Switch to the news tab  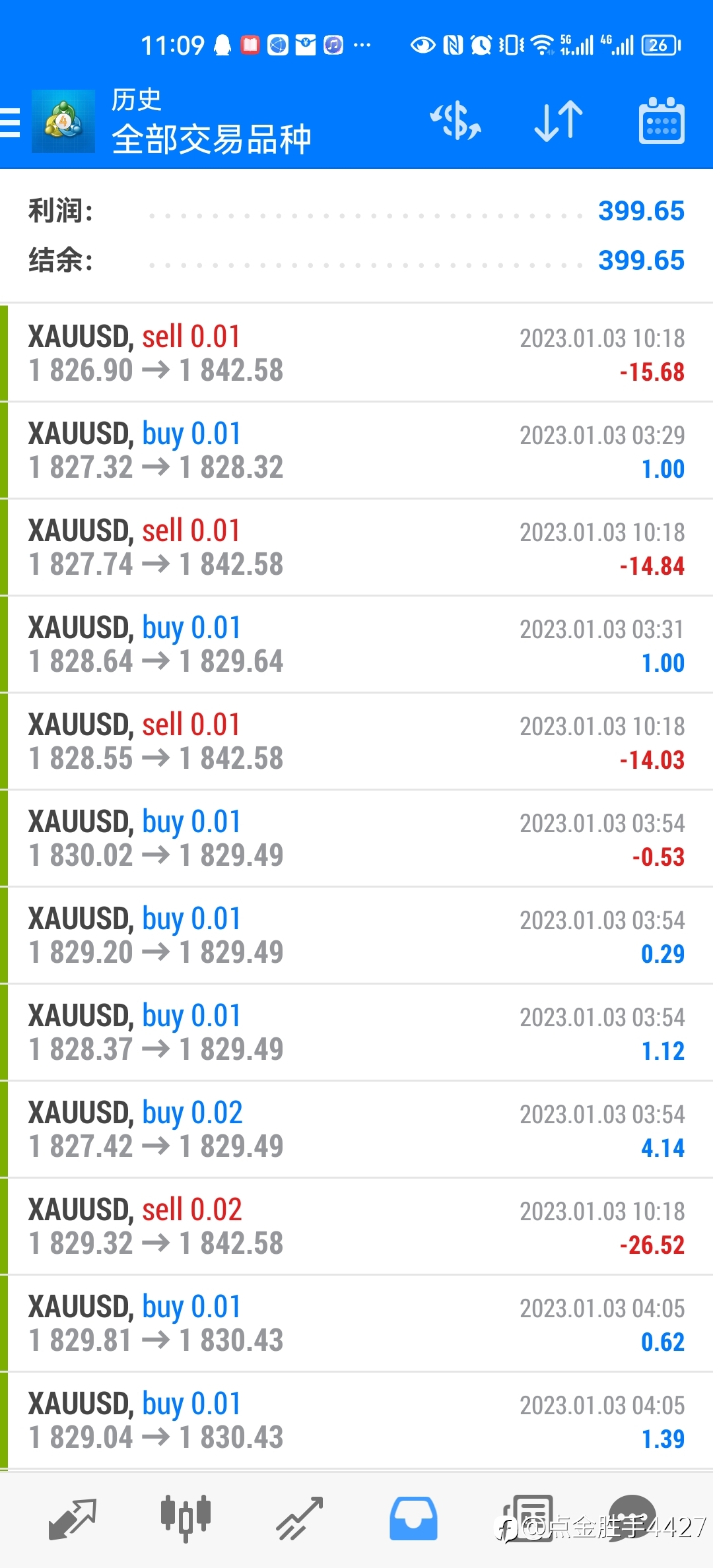(527, 1519)
